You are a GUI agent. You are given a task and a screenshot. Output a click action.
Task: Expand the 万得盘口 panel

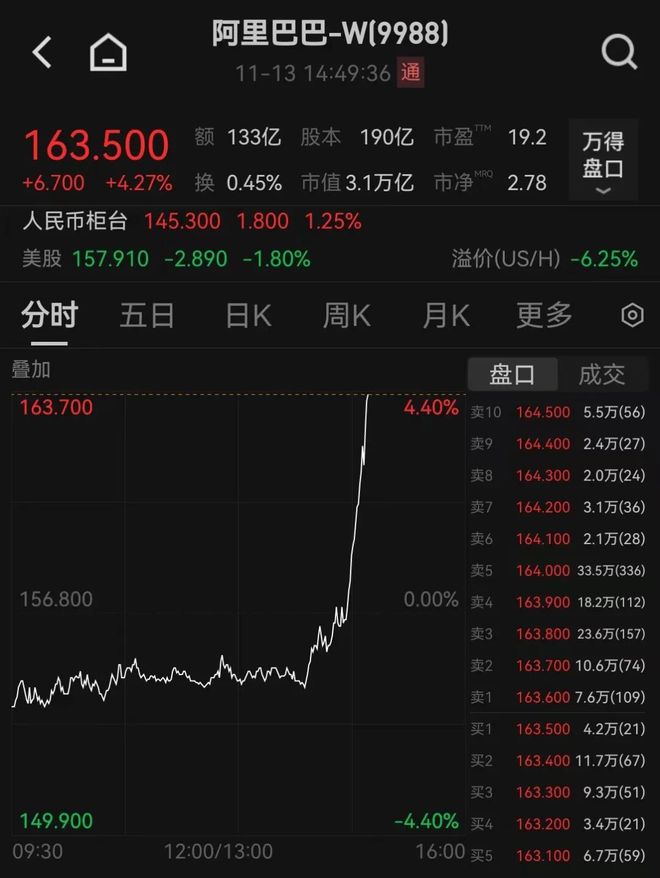click(x=603, y=160)
